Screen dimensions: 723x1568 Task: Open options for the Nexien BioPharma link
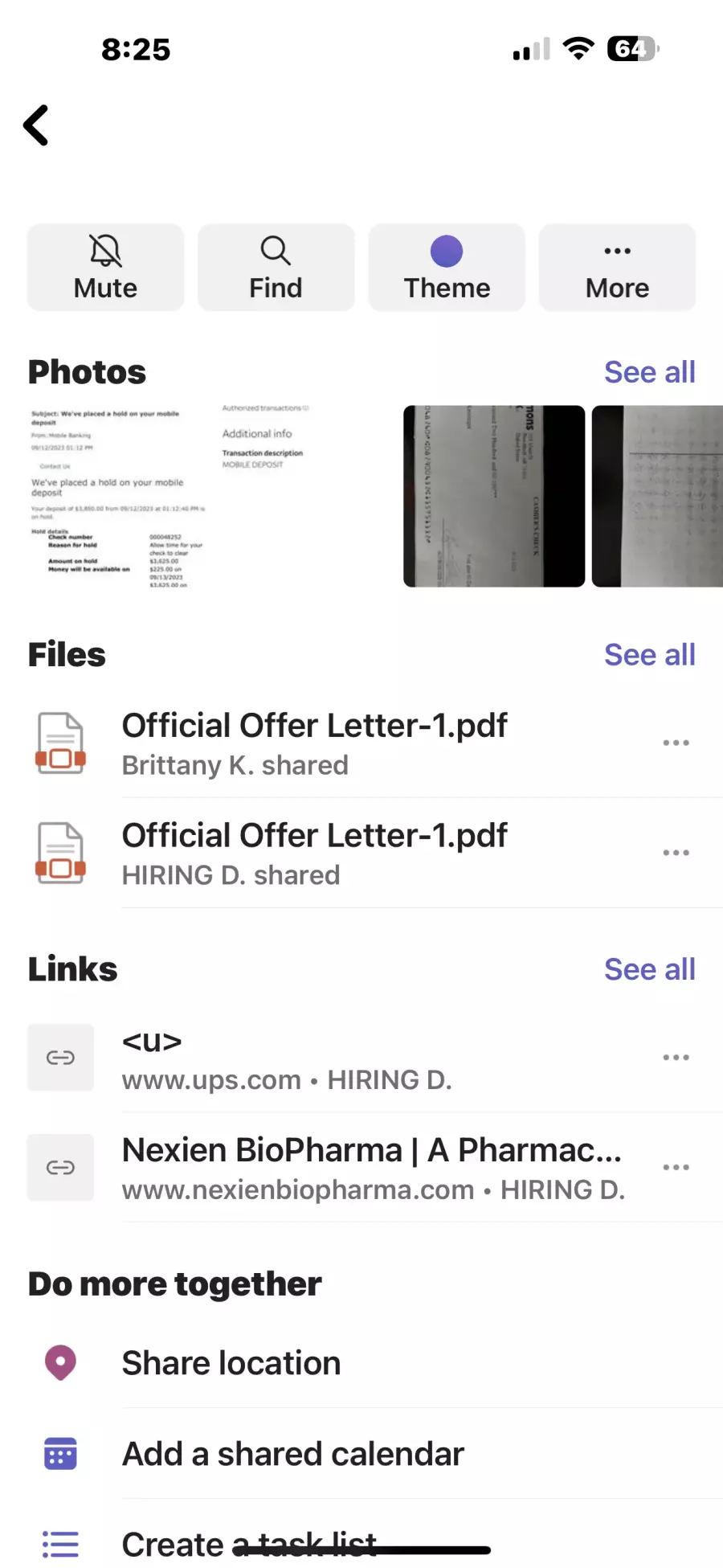tap(676, 1168)
